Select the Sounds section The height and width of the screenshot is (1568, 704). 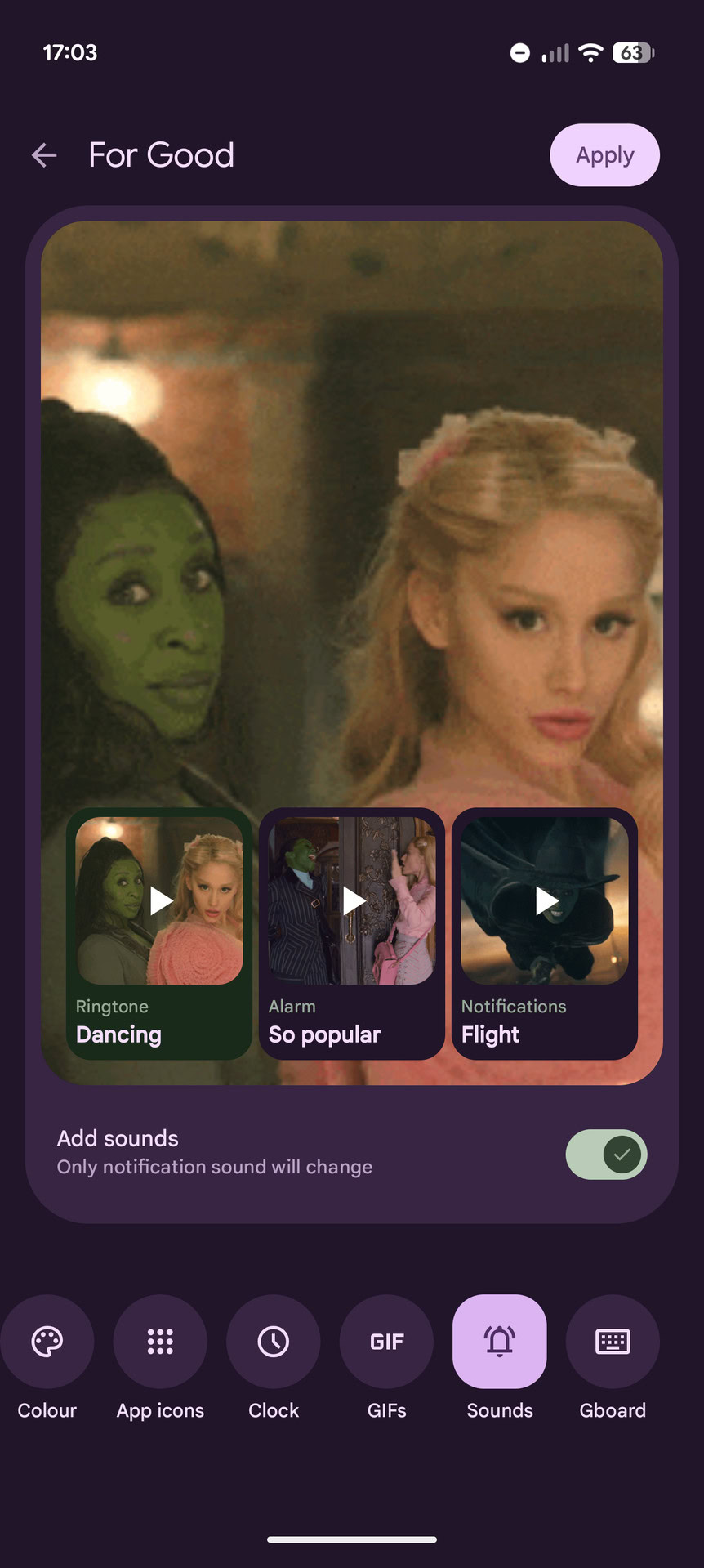(500, 1342)
